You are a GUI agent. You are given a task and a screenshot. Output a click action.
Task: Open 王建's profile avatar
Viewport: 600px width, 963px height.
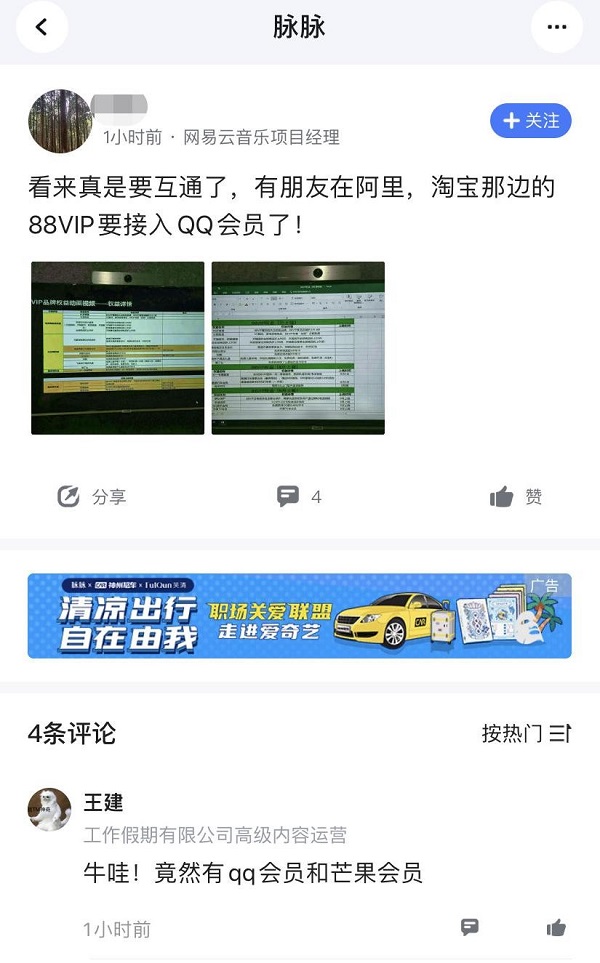point(49,809)
